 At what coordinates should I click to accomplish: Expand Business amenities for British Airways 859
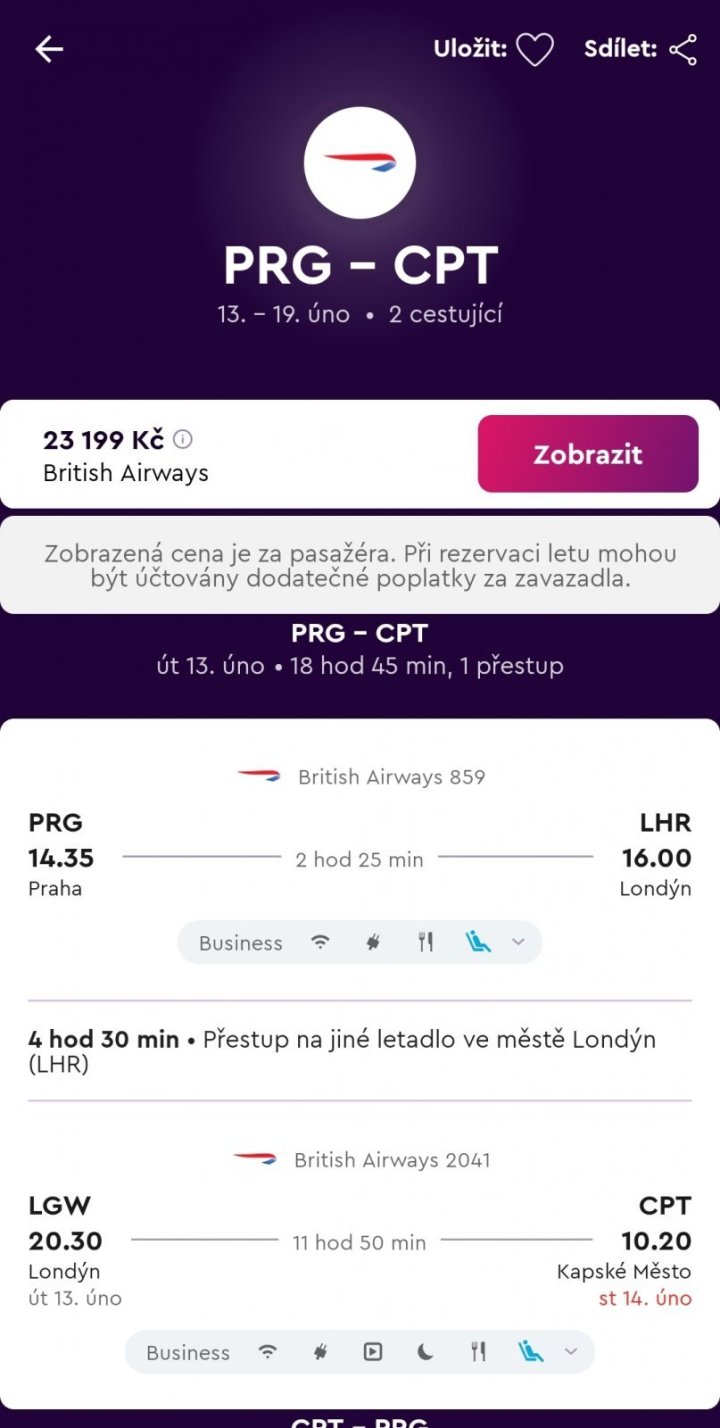(518, 942)
